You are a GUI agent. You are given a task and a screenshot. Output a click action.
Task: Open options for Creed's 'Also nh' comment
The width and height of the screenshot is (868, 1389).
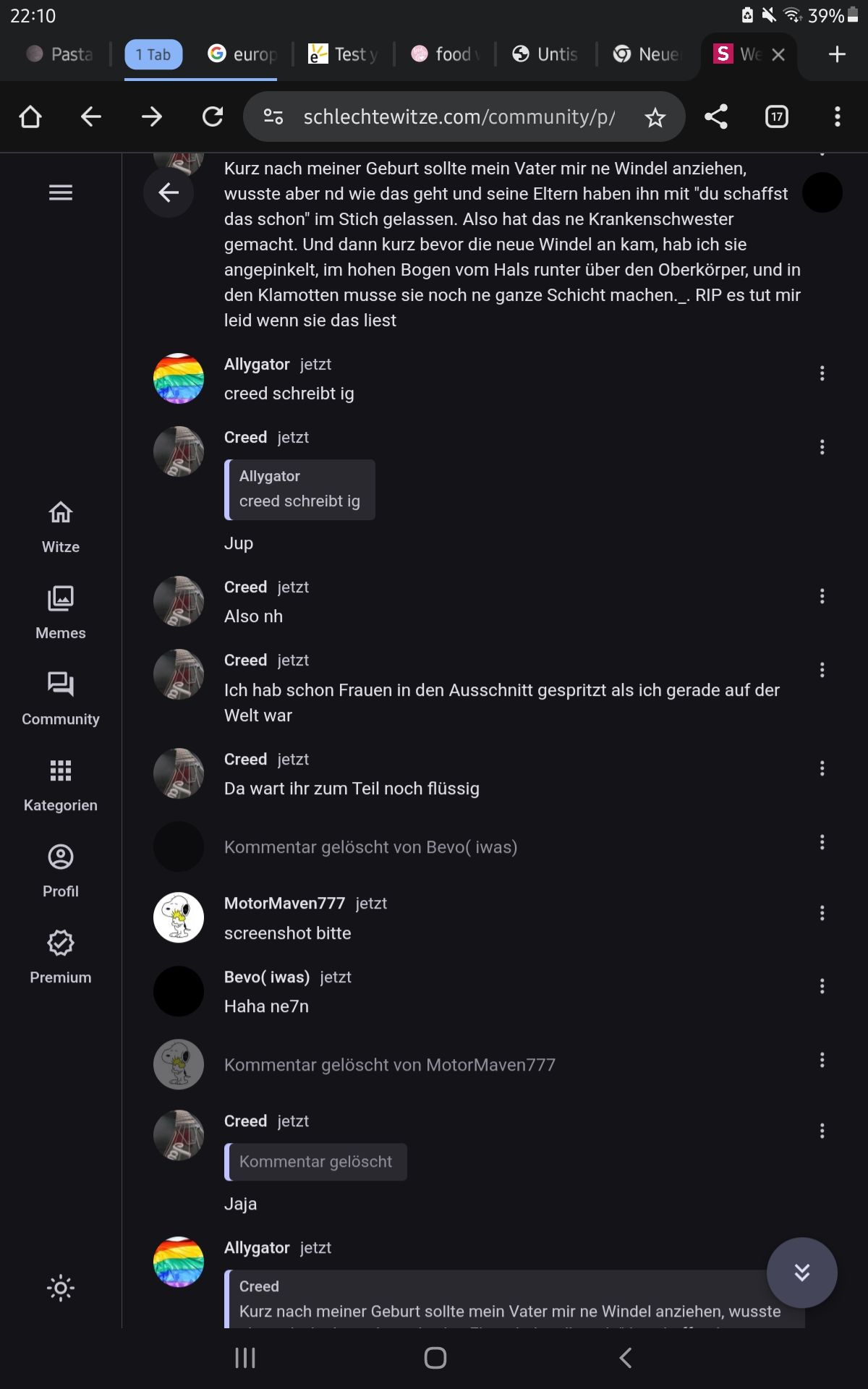point(822,596)
